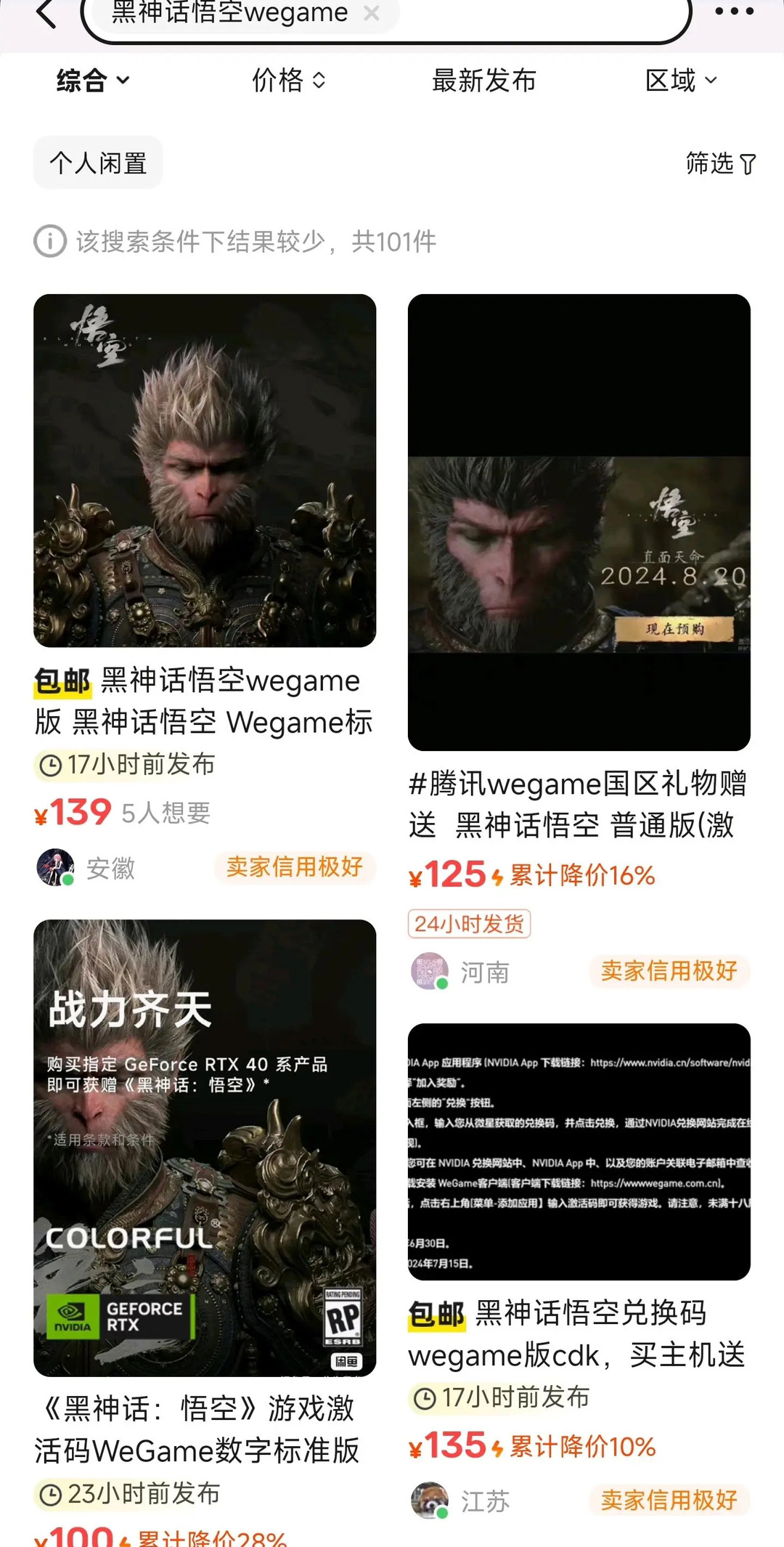The width and height of the screenshot is (784, 1547).
Task: Tap the Anhui seller's avatar
Action: click(54, 868)
